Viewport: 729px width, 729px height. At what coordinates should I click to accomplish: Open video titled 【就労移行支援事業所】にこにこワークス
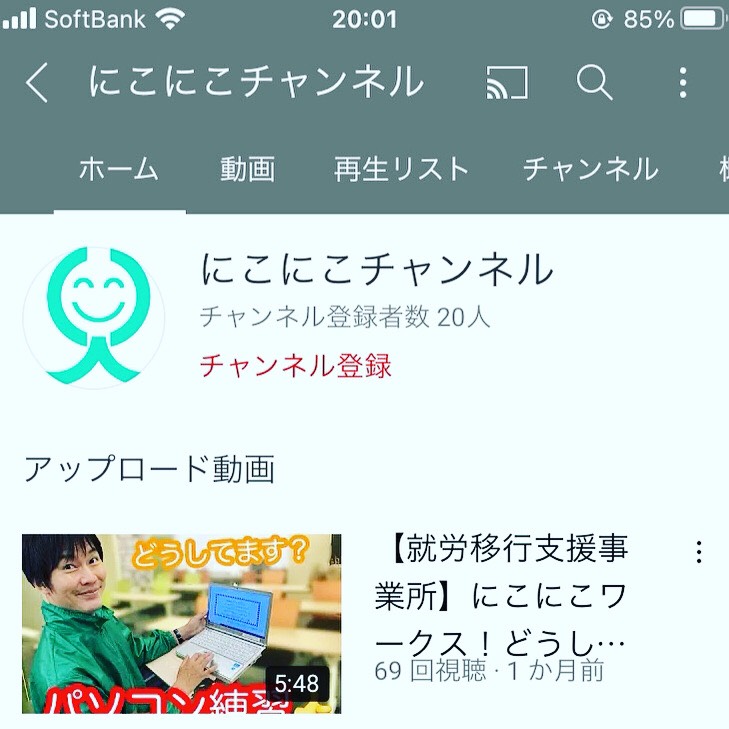tap(505, 596)
